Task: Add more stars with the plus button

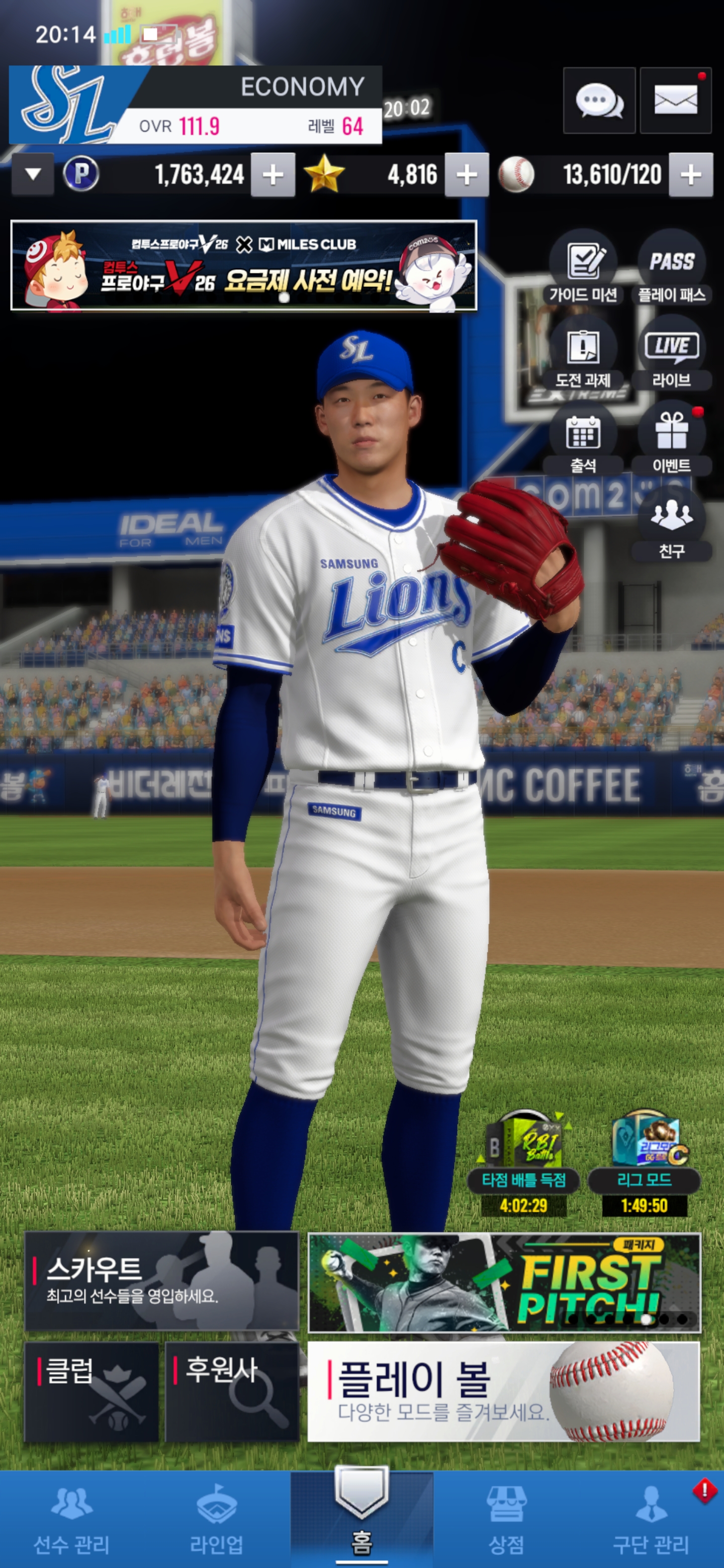Action: coord(467,175)
